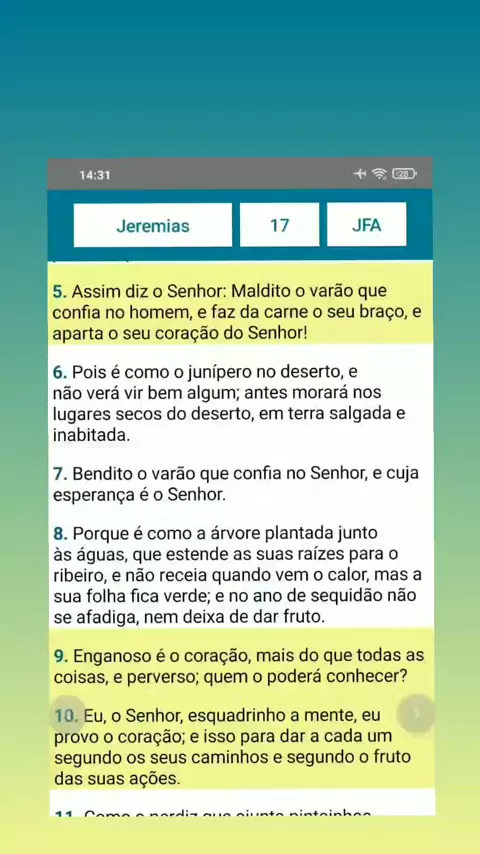Screen dimensions: 480x854
Task: Switch Bible version via the JFA button
Action: [367, 225]
